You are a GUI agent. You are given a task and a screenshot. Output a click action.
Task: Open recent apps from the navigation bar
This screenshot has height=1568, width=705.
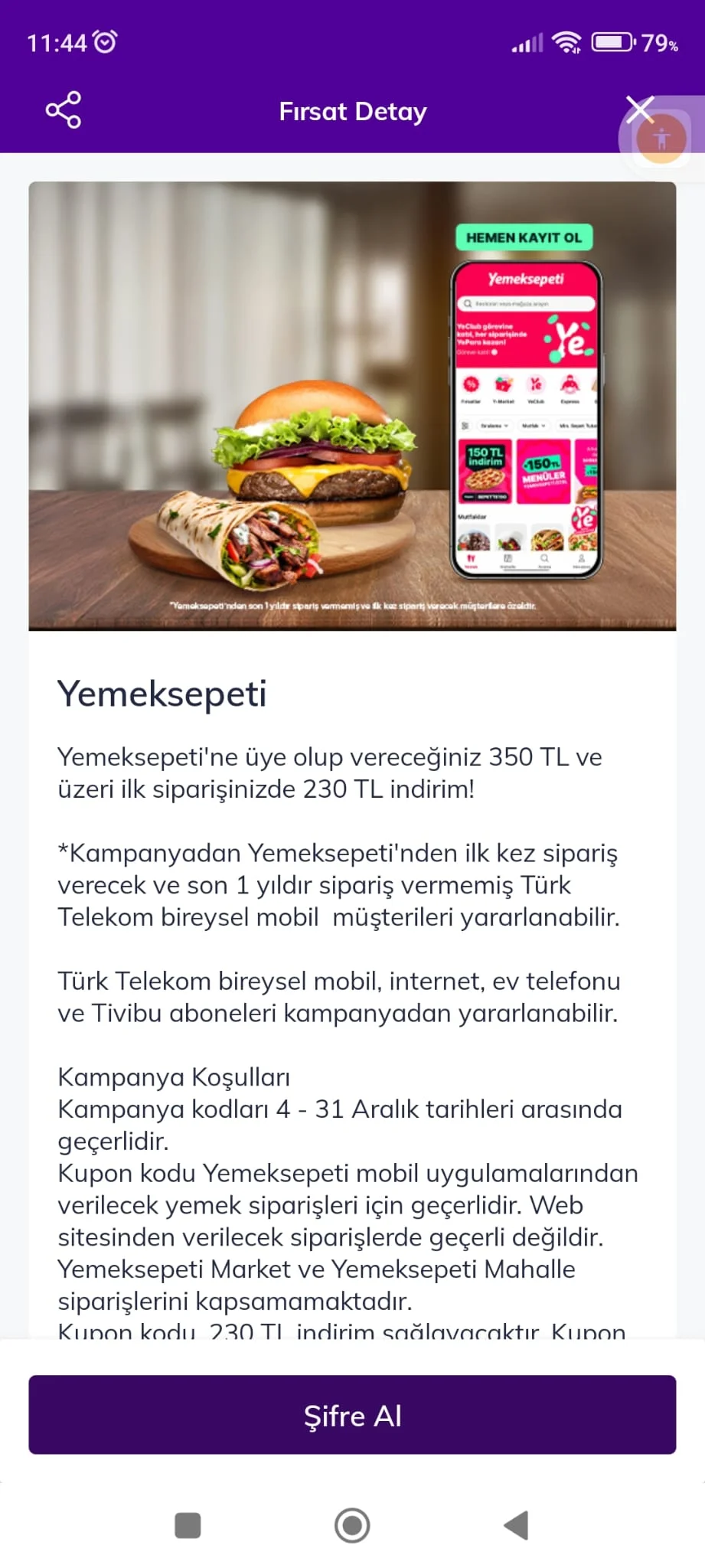[188, 1525]
